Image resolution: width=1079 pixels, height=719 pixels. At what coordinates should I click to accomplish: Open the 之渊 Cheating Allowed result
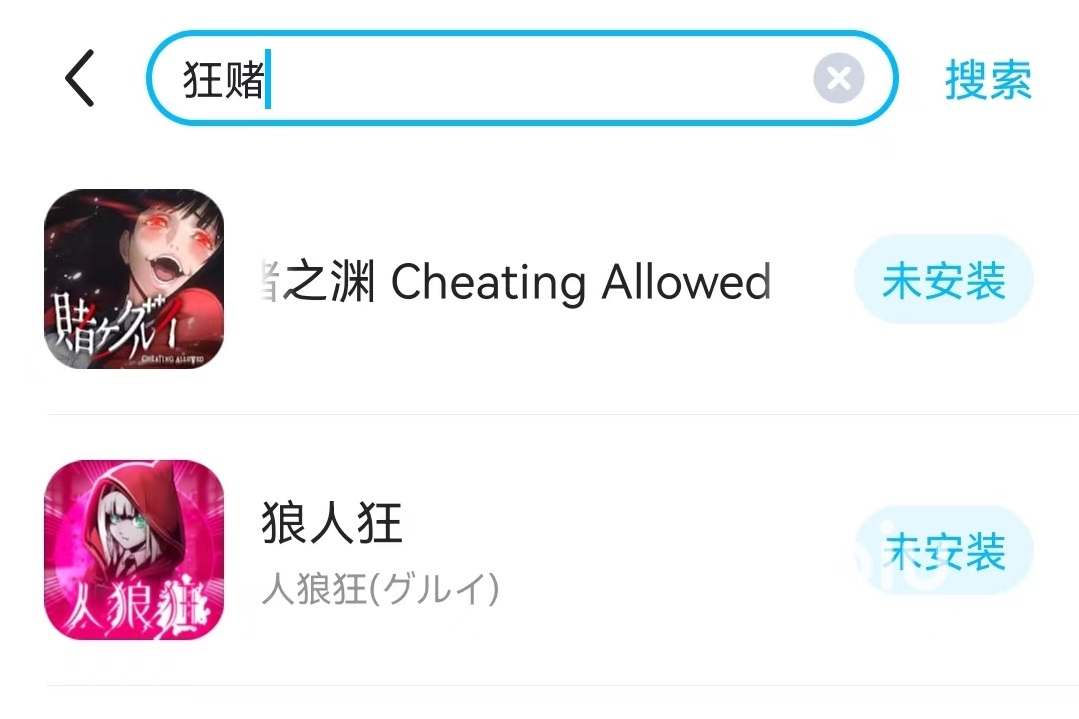click(x=515, y=282)
